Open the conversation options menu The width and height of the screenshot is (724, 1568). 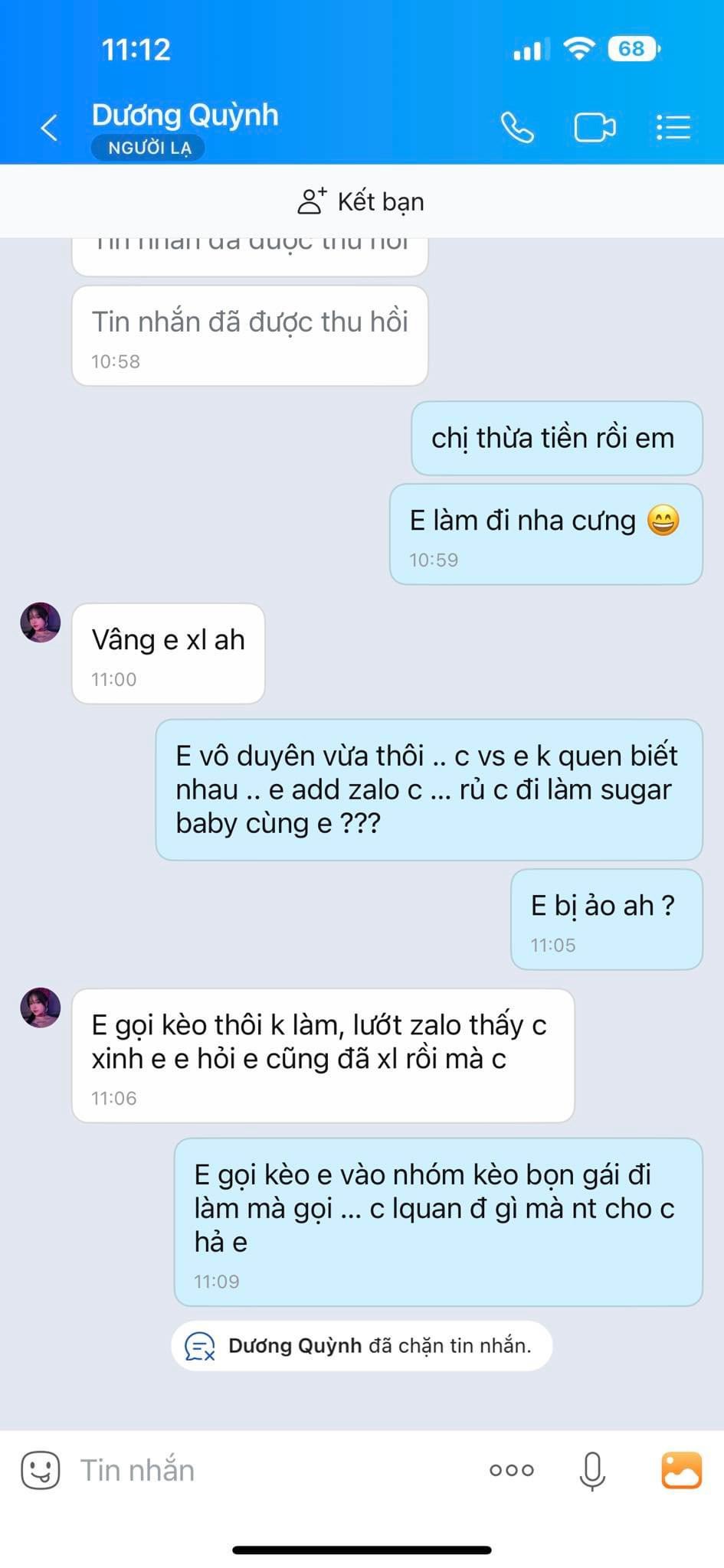tap(673, 128)
